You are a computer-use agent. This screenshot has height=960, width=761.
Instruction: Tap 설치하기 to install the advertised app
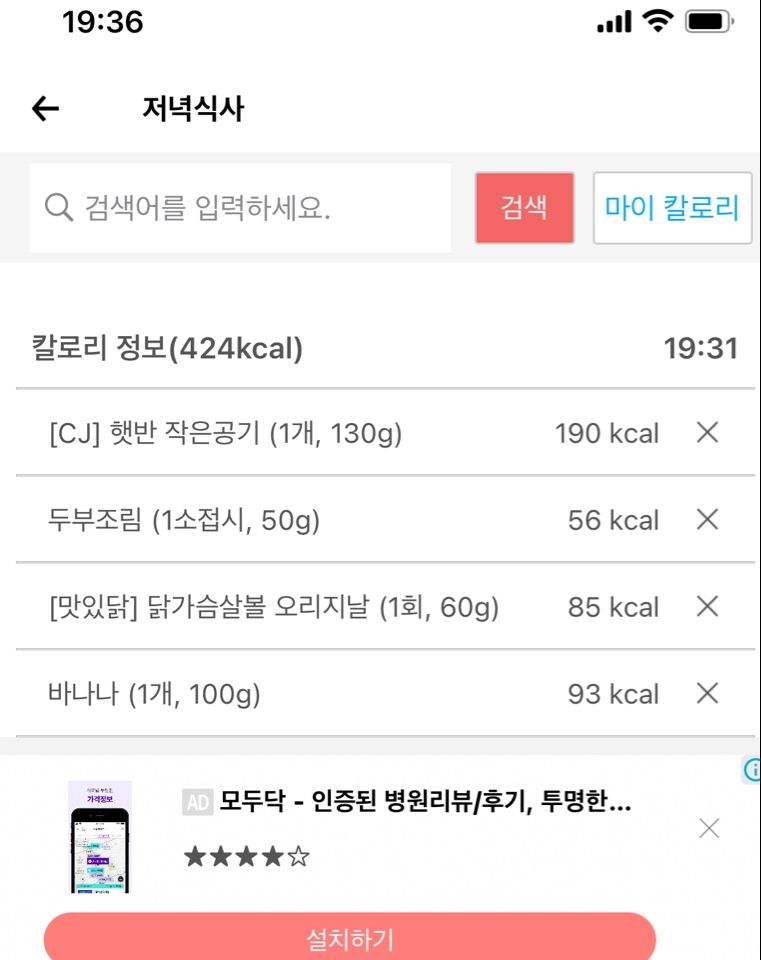[350, 938]
